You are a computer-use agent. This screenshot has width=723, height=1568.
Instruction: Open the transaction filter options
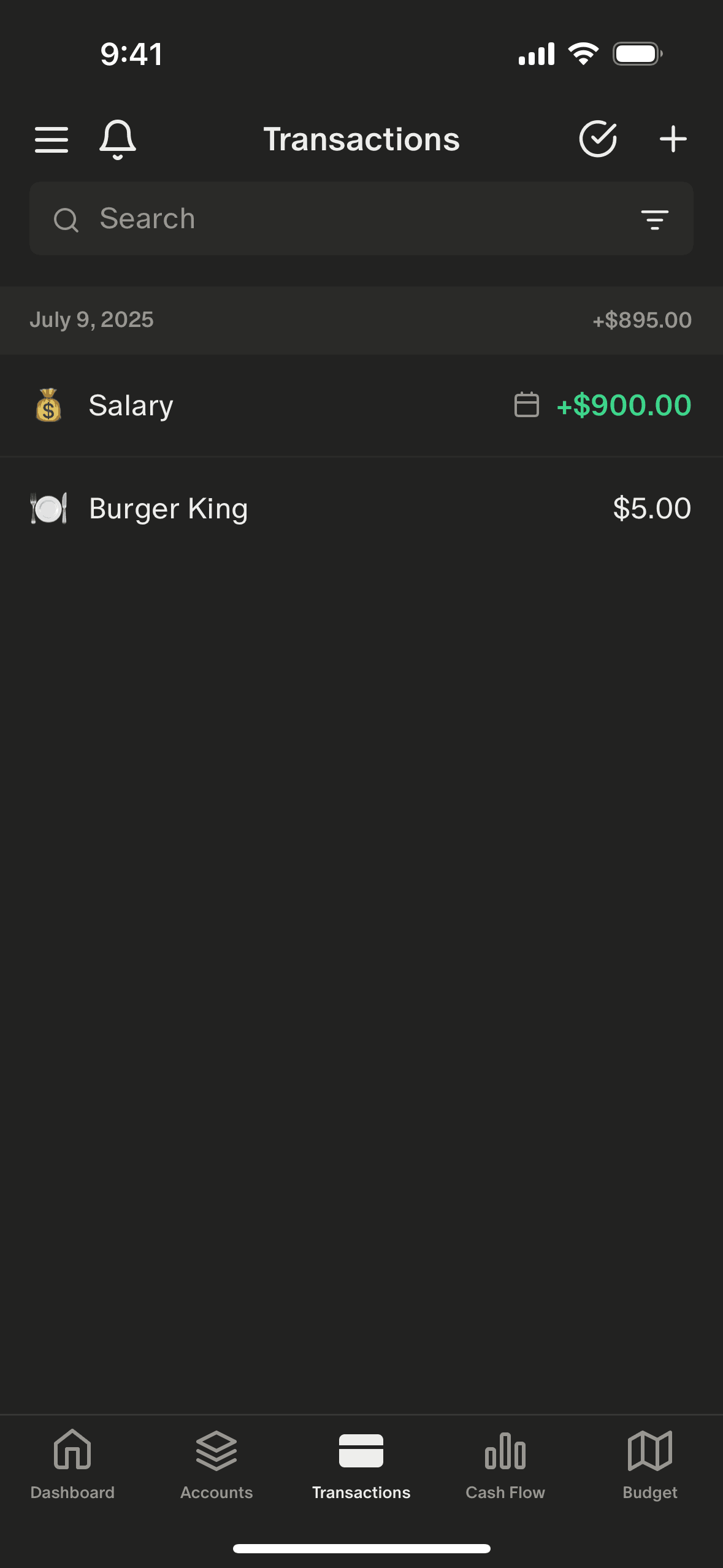click(x=654, y=219)
